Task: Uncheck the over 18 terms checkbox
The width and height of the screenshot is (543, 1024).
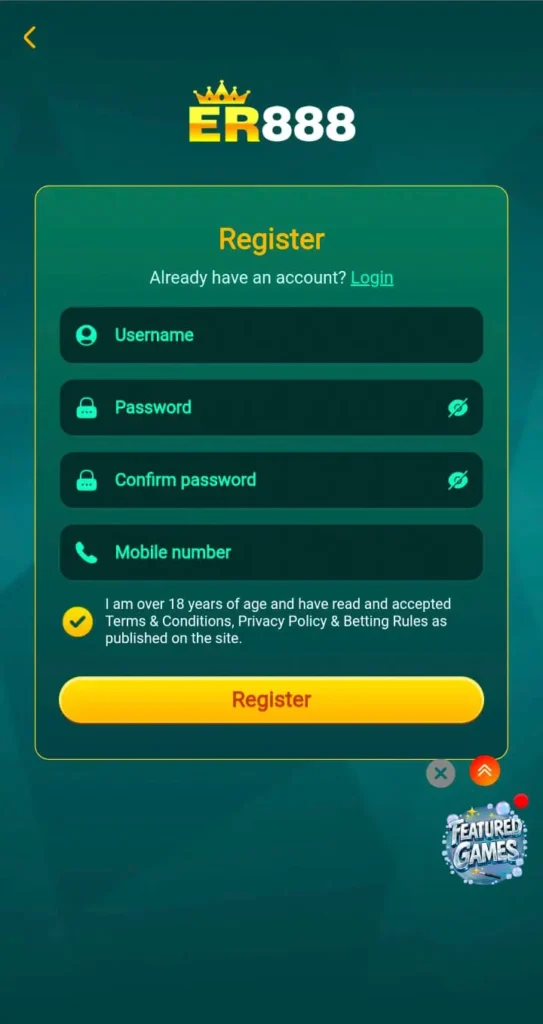Action: pos(78,621)
